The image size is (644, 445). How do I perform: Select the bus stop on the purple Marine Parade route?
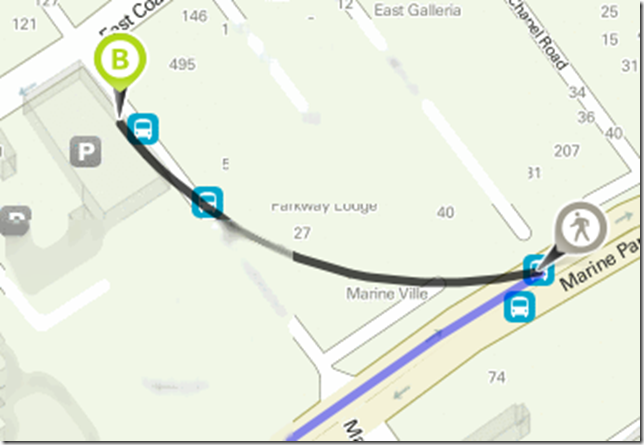tap(519, 308)
